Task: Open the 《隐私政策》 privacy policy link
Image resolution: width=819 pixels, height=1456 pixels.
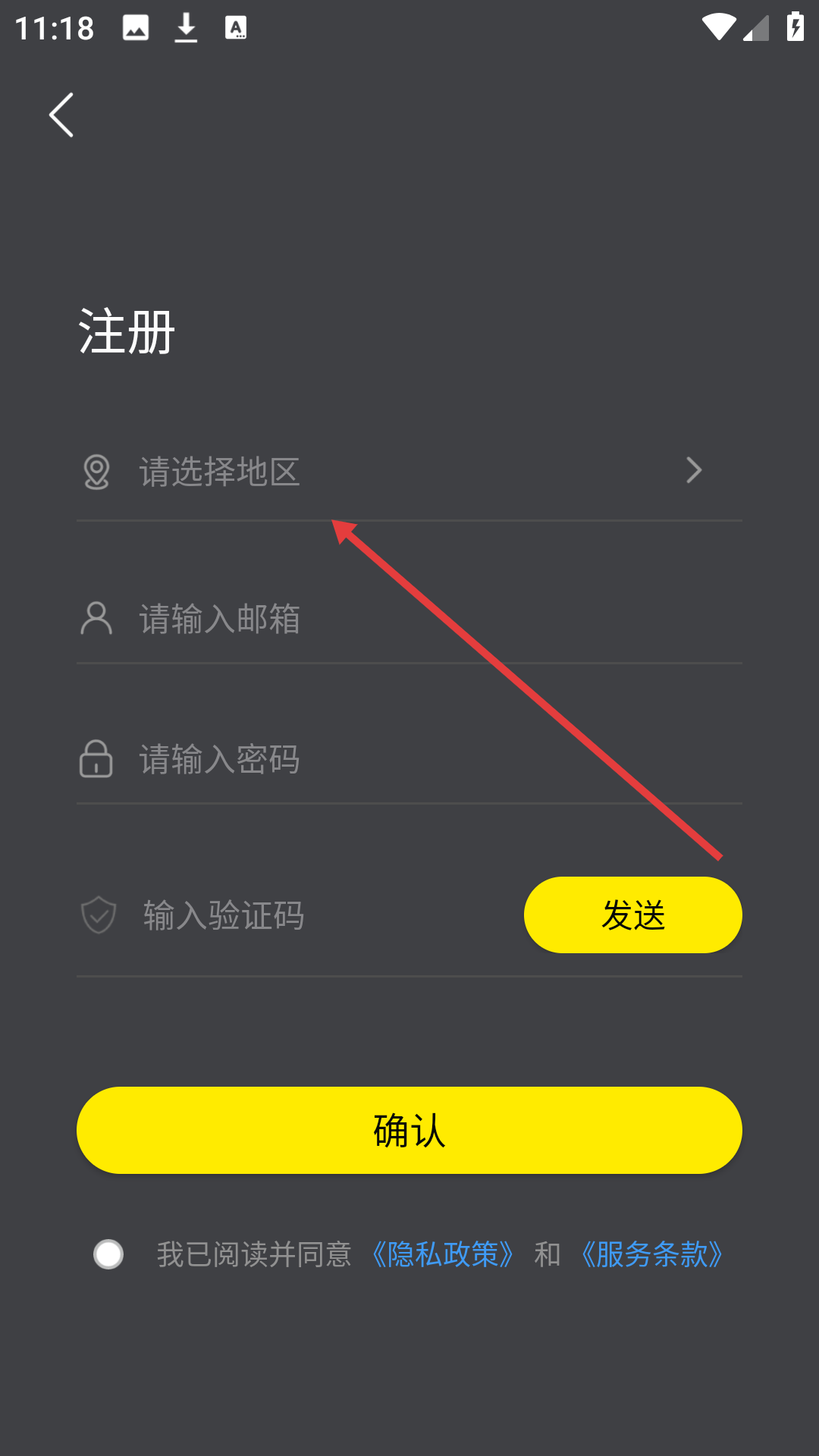Action: pyautogui.click(x=443, y=1254)
